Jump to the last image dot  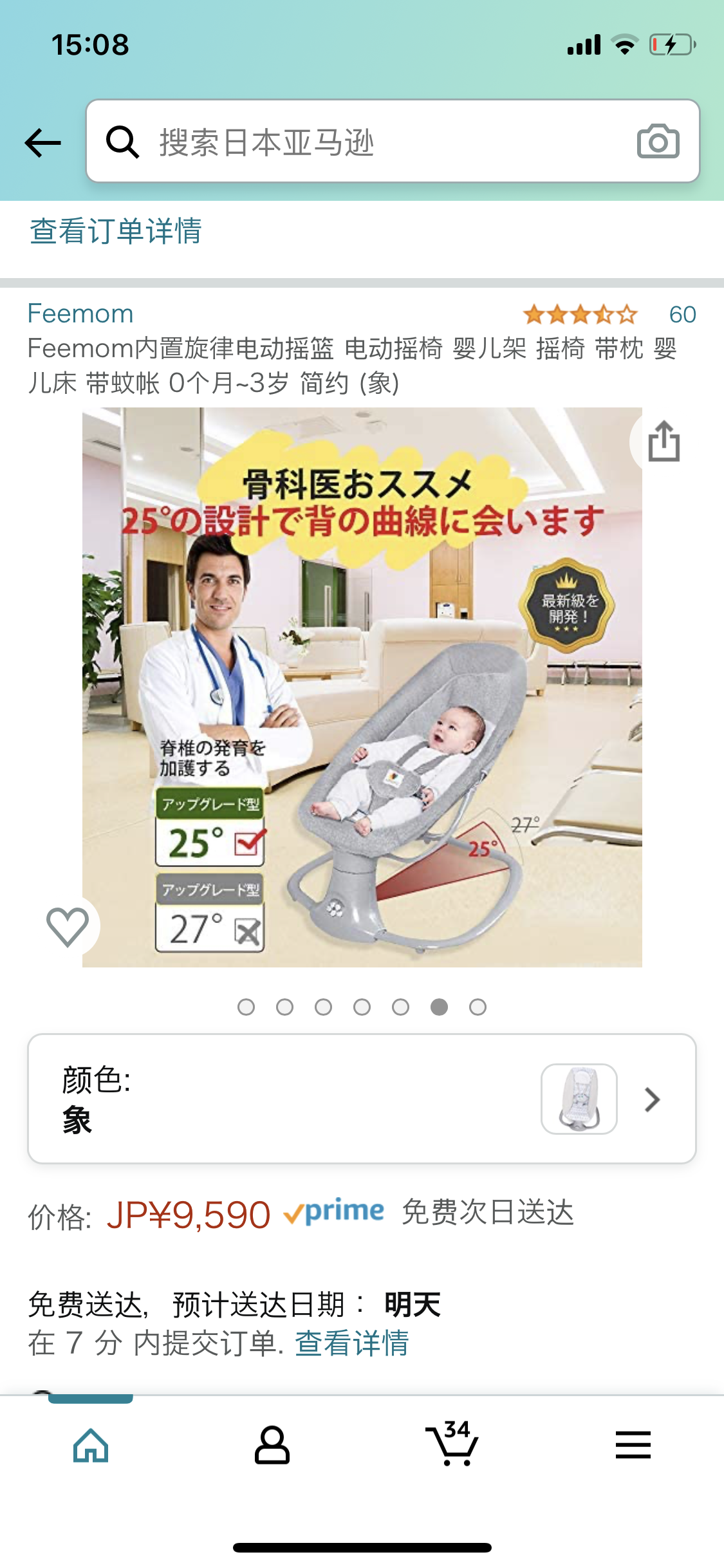tap(478, 1007)
